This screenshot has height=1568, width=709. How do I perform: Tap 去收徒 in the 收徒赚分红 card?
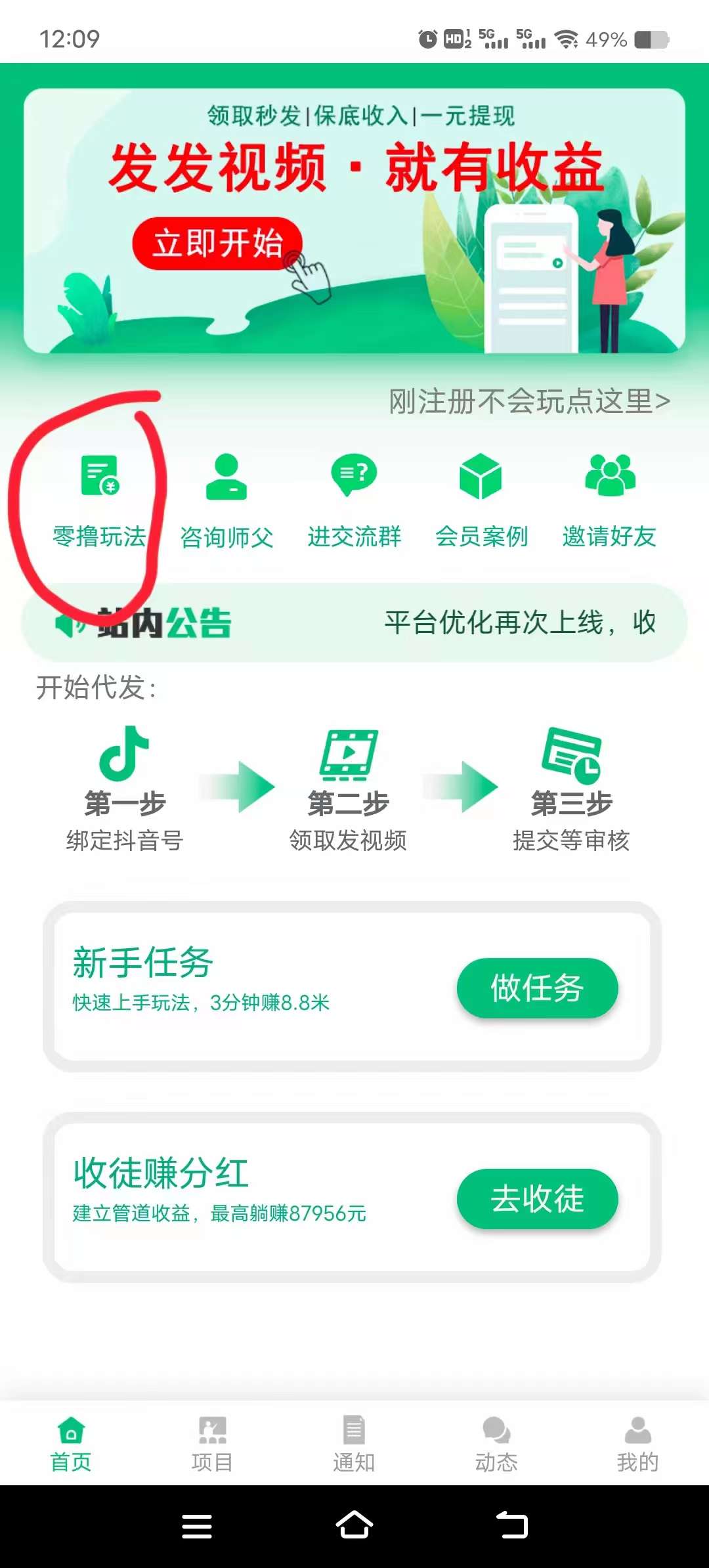537,1198
